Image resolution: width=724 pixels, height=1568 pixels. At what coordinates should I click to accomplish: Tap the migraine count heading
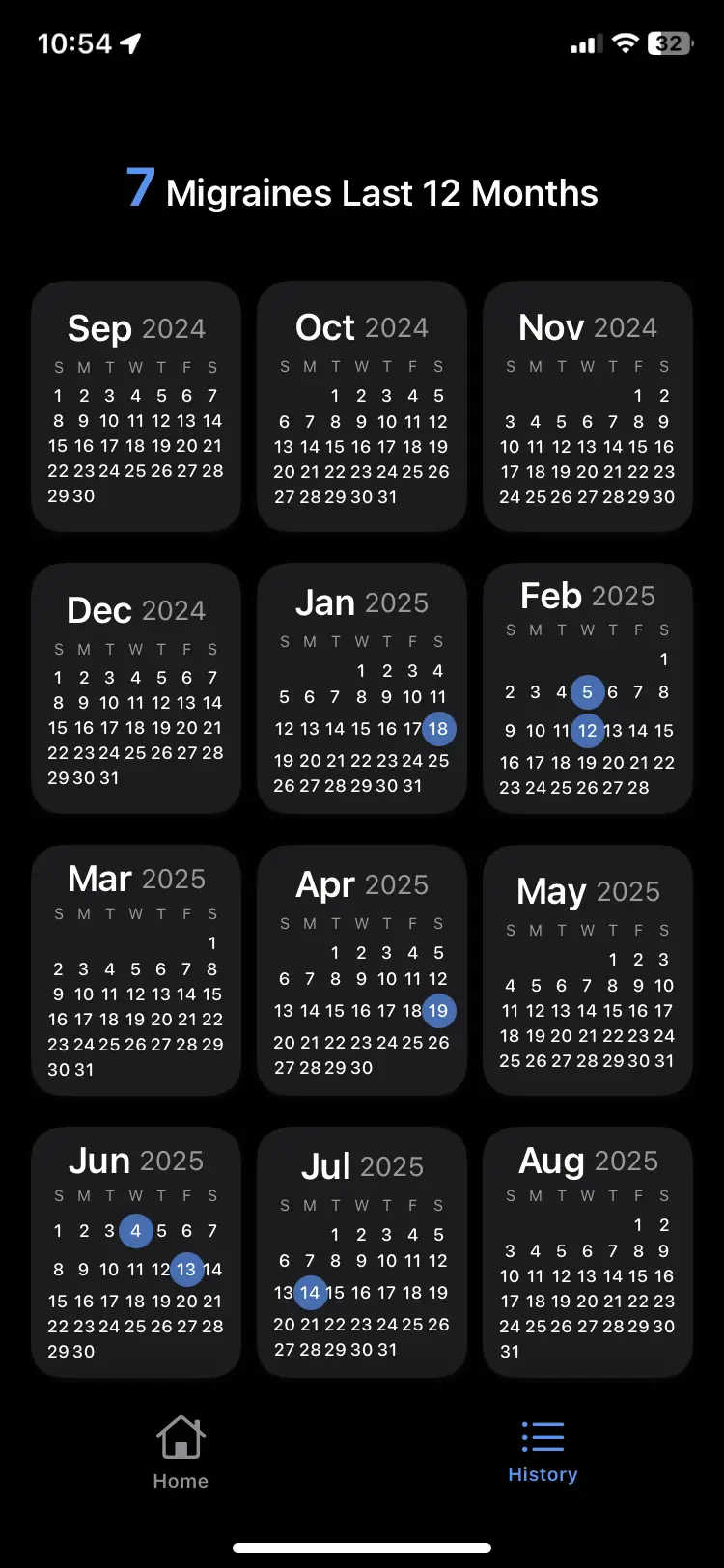362,191
